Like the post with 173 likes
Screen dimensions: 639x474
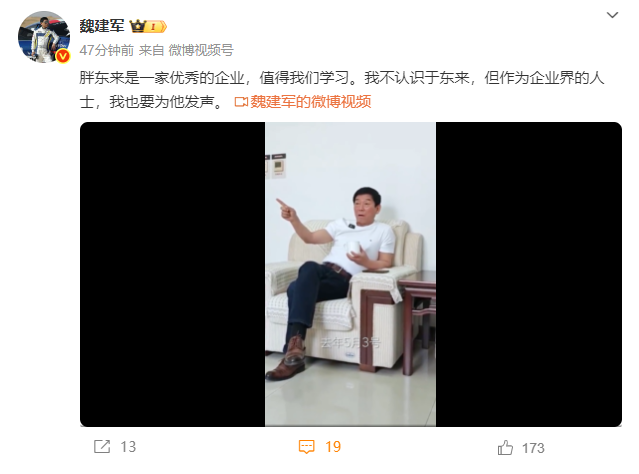click(x=520, y=447)
